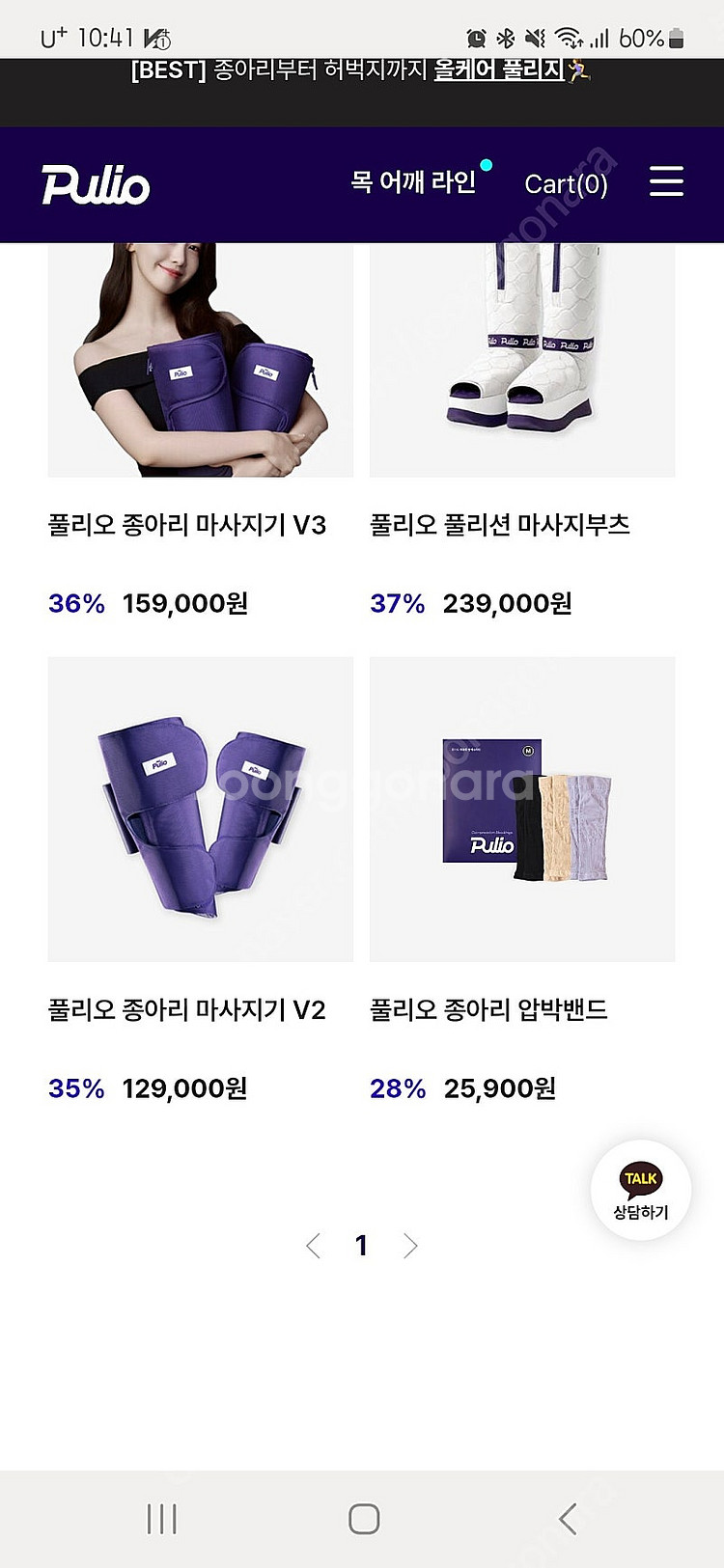Go to the next page with right arrow
724x1568 pixels.
pos(411,1246)
